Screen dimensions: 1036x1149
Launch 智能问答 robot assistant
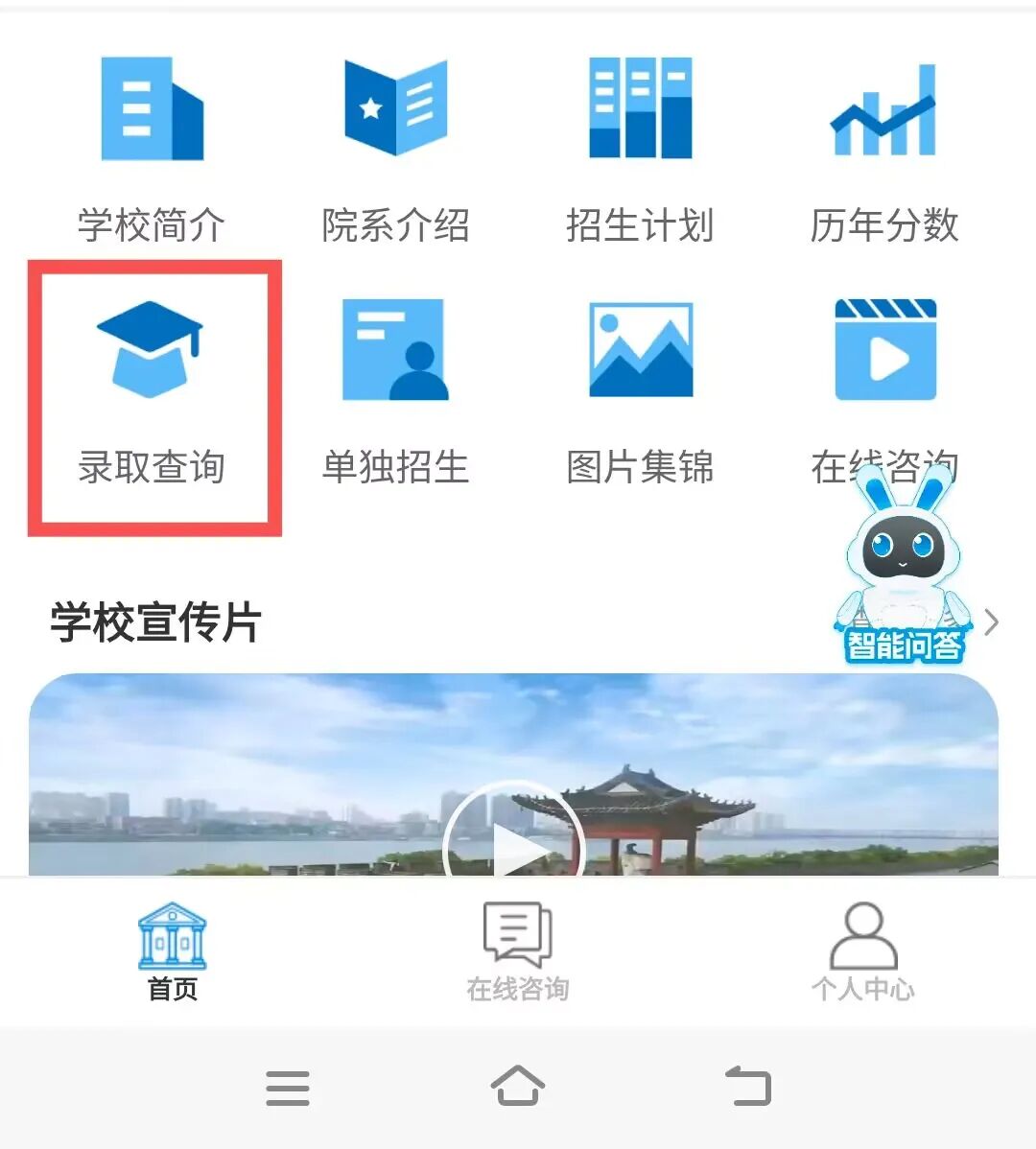(x=902, y=575)
